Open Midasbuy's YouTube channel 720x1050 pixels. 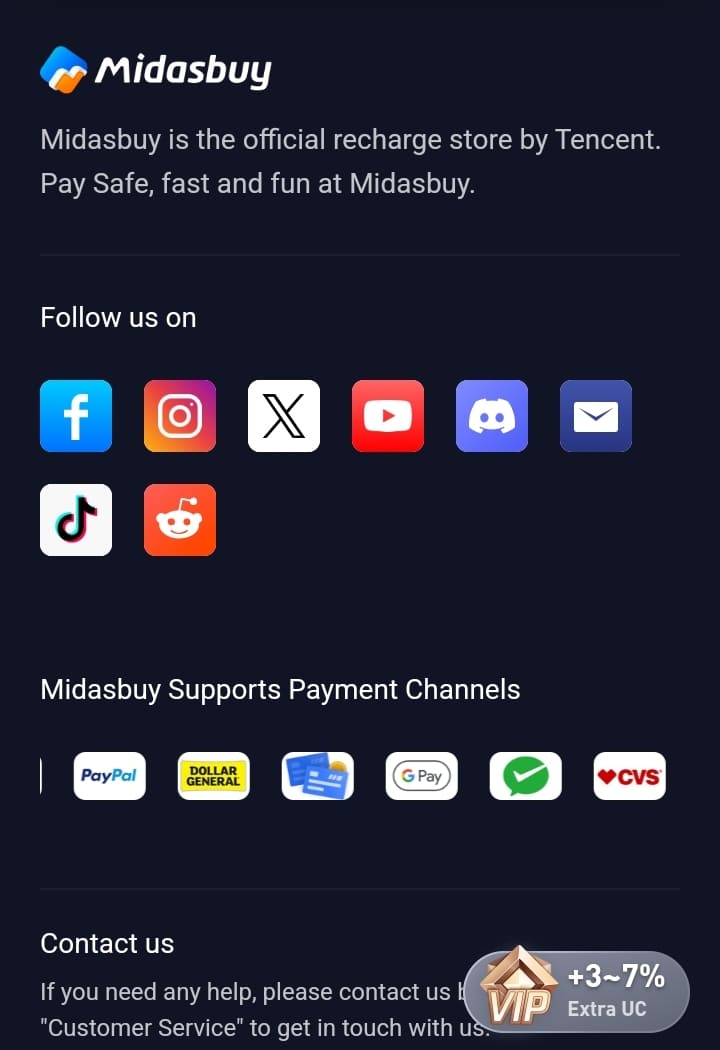click(388, 416)
